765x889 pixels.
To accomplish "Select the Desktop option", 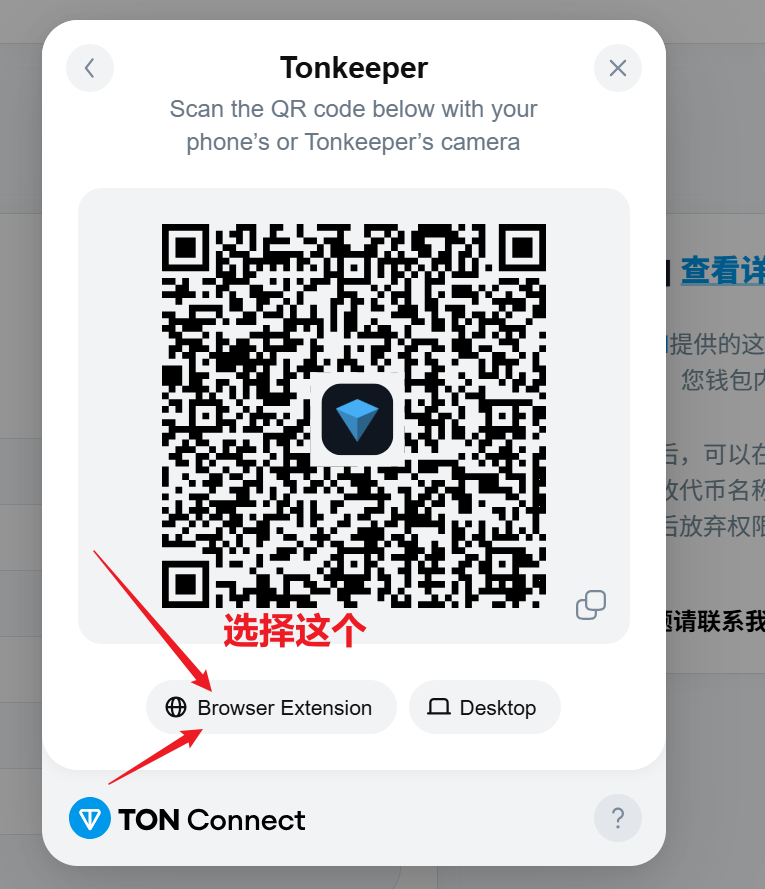I will (484, 708).
